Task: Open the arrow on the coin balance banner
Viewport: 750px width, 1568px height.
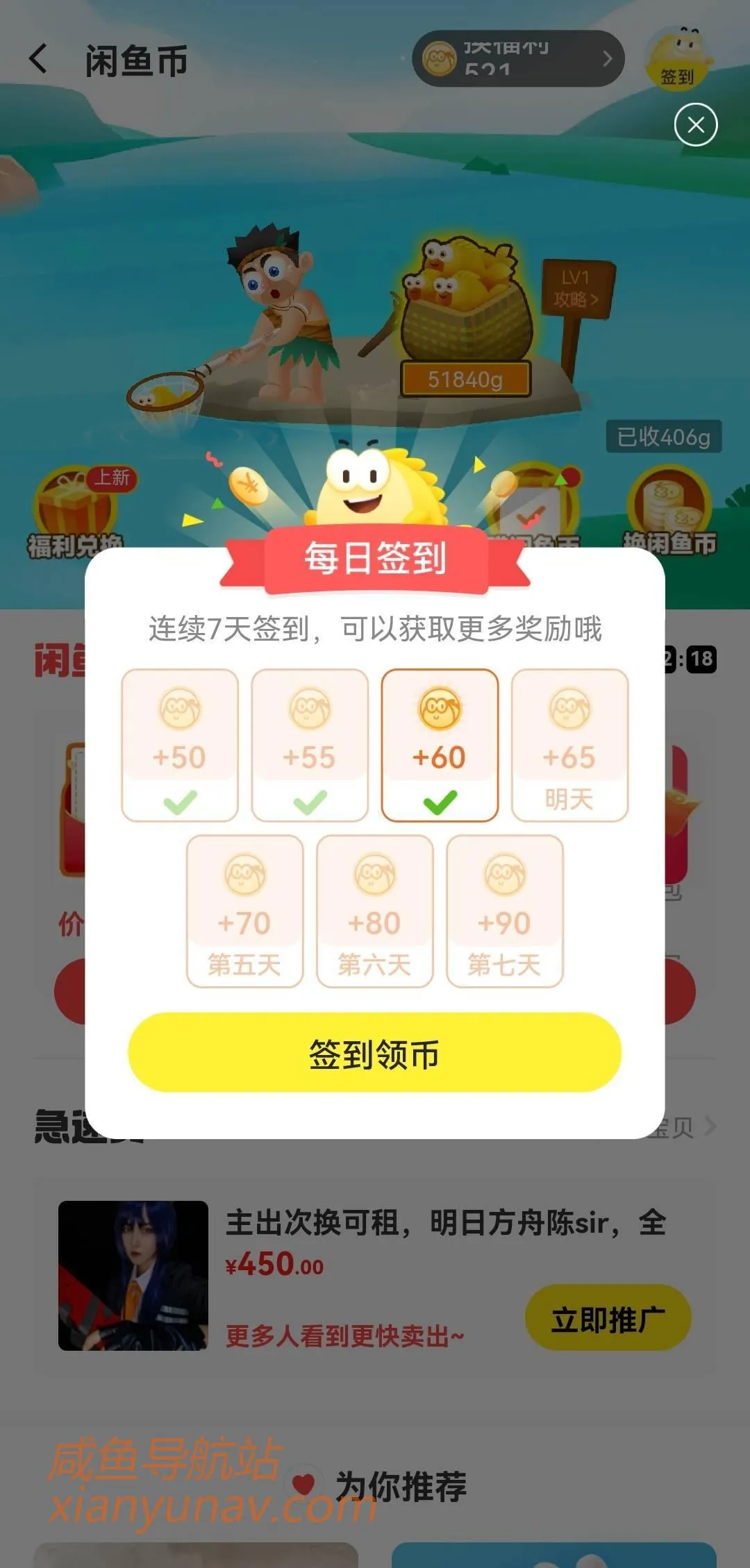Action: tap(608, 59)
